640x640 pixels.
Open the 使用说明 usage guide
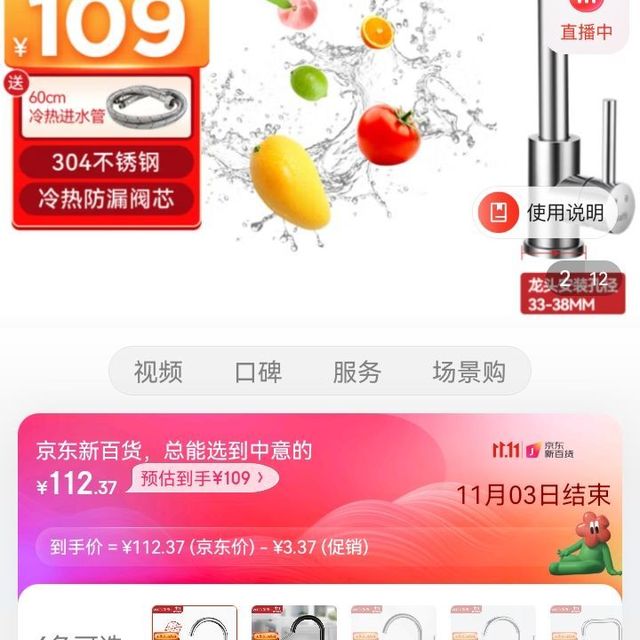548,212
